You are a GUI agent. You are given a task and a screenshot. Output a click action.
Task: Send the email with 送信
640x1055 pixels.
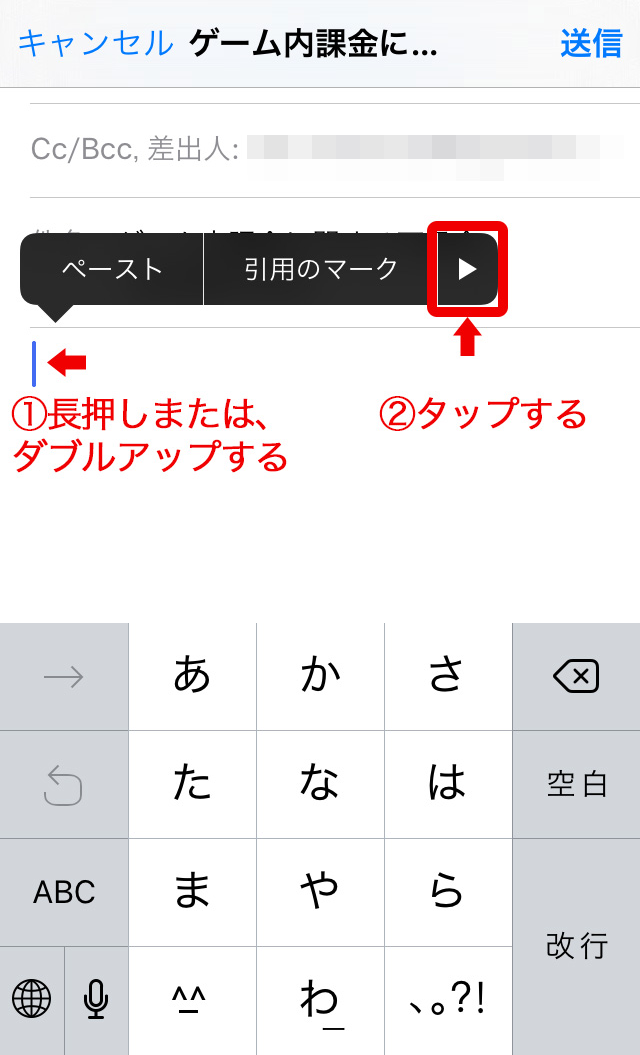pyautogui.click(x=591, y=44)
